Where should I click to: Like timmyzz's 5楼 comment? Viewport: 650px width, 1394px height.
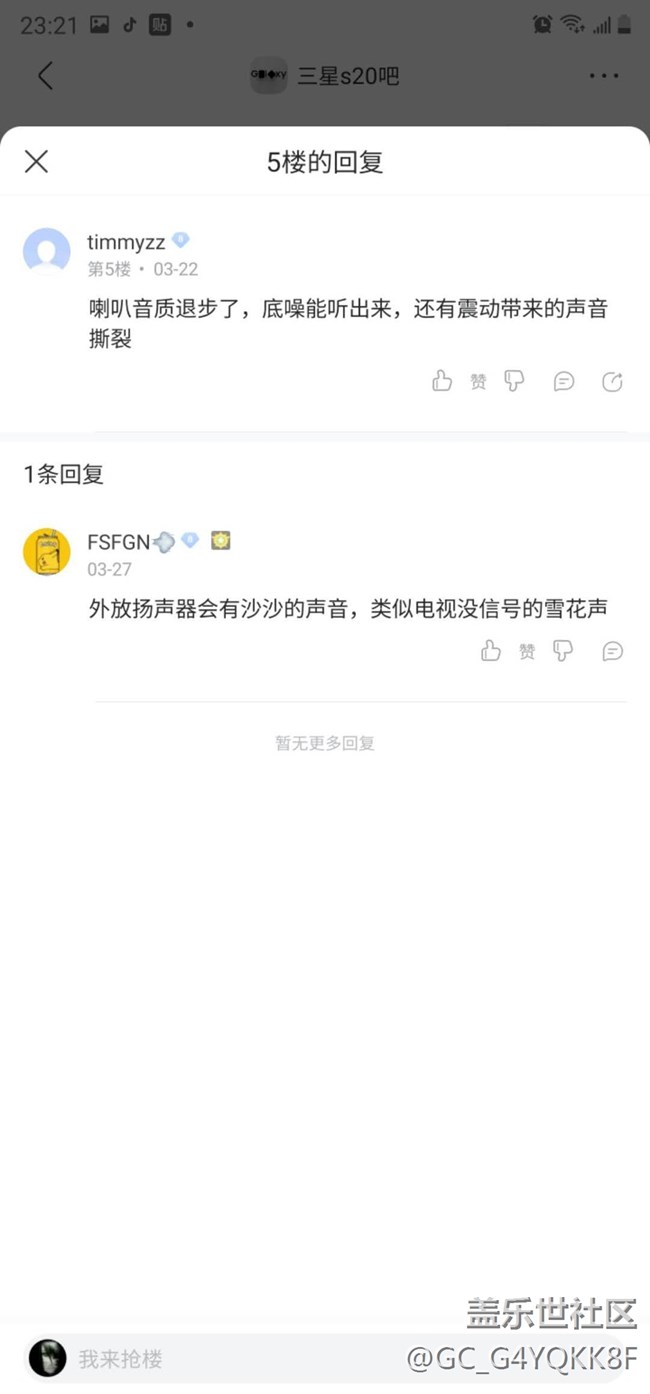(442, 381)
